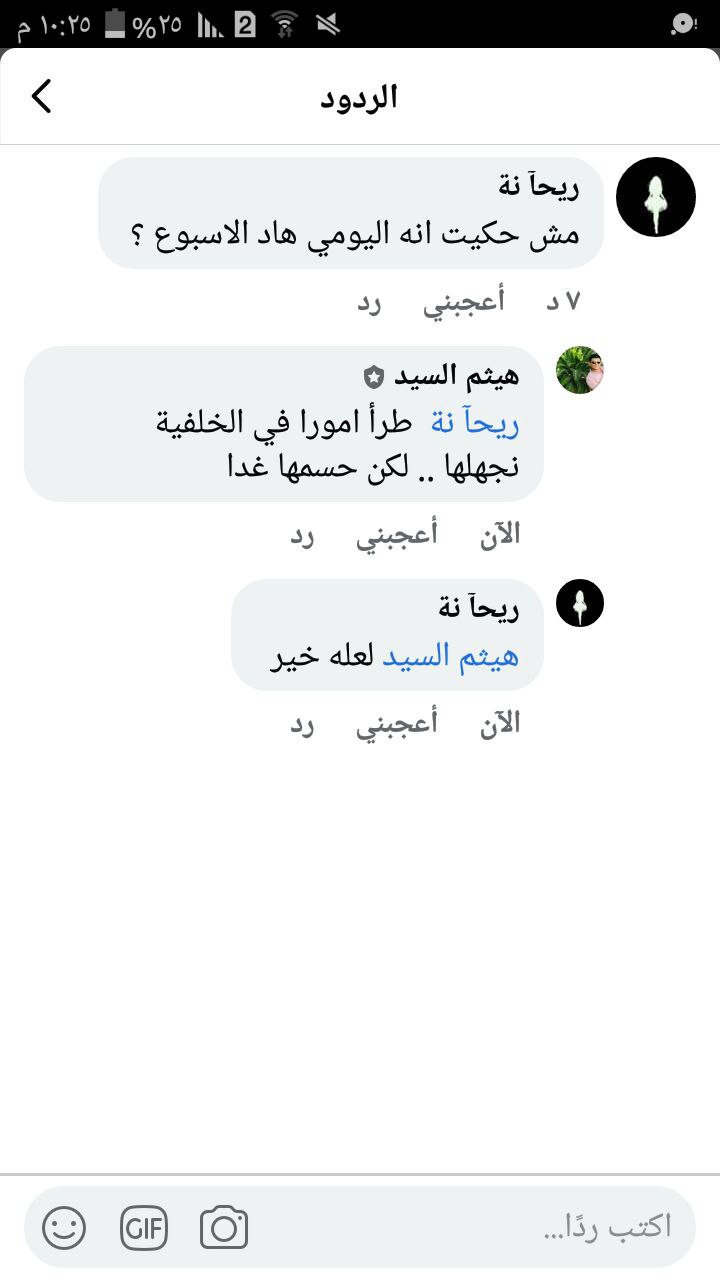Screen dimensions: 720x1280
Task: Like the 'لعله خير' reply
Action: 397,726
